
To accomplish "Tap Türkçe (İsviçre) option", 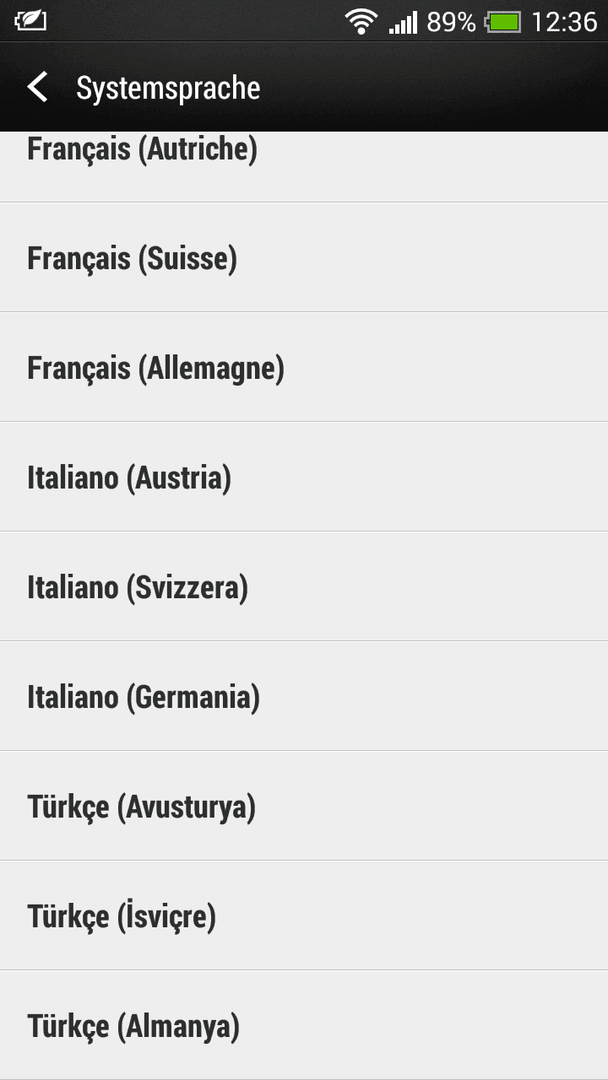I will point(304,916).
